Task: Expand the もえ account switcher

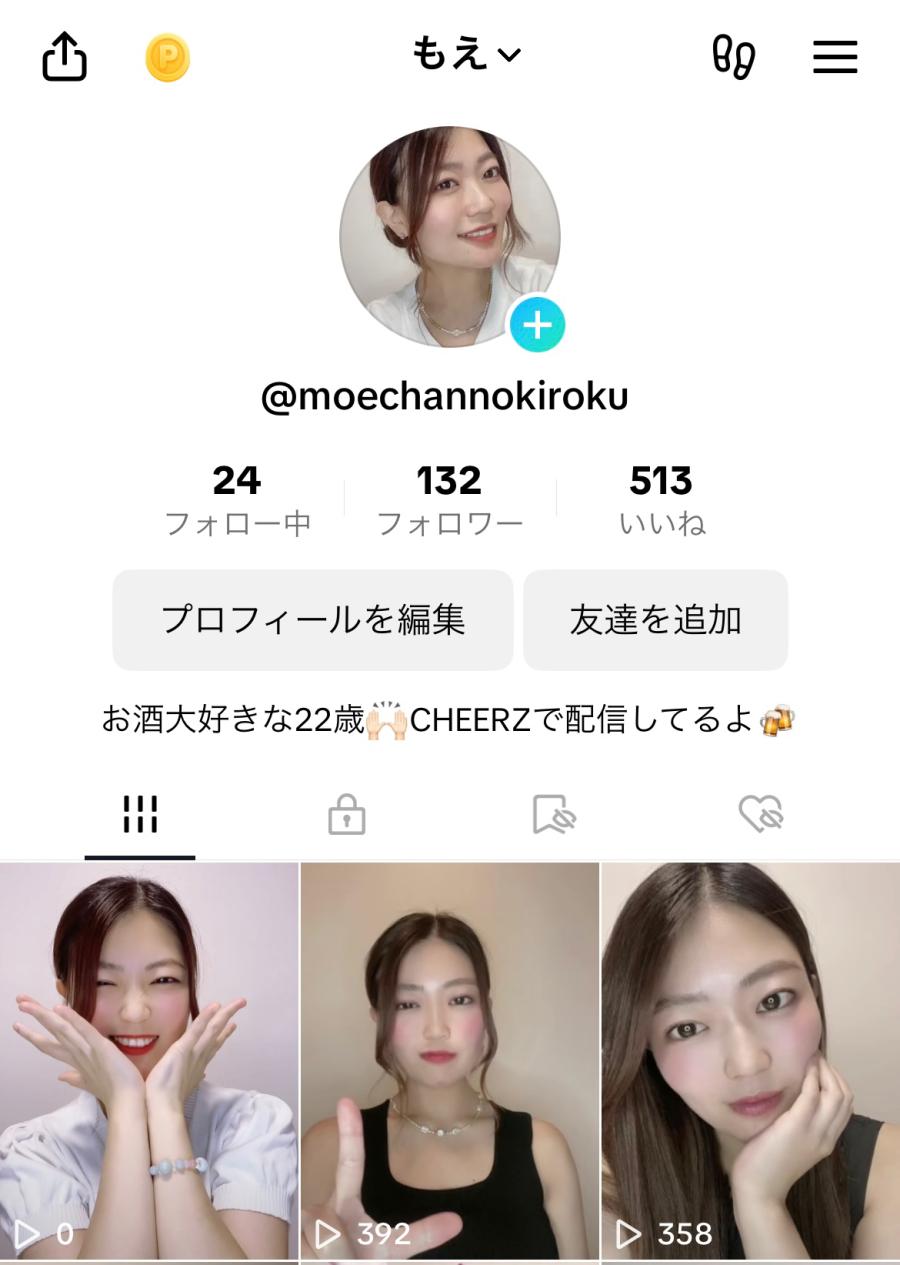Action: coord(467,55)
